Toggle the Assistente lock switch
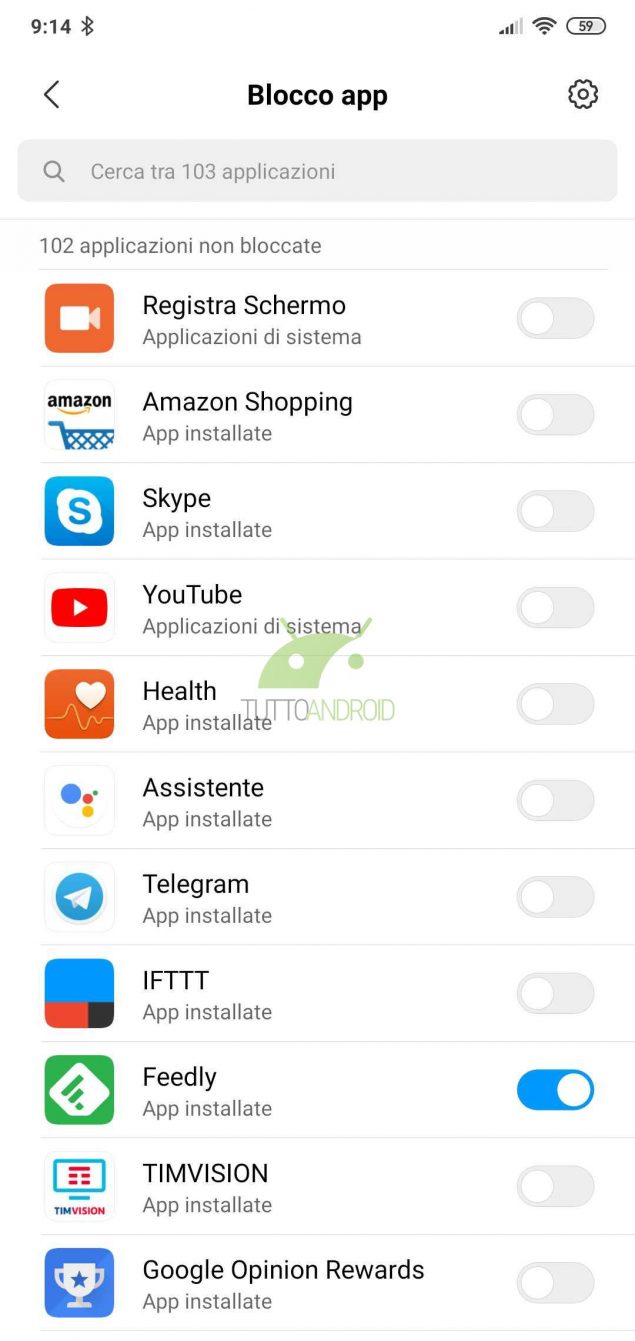 click(555, 801)
